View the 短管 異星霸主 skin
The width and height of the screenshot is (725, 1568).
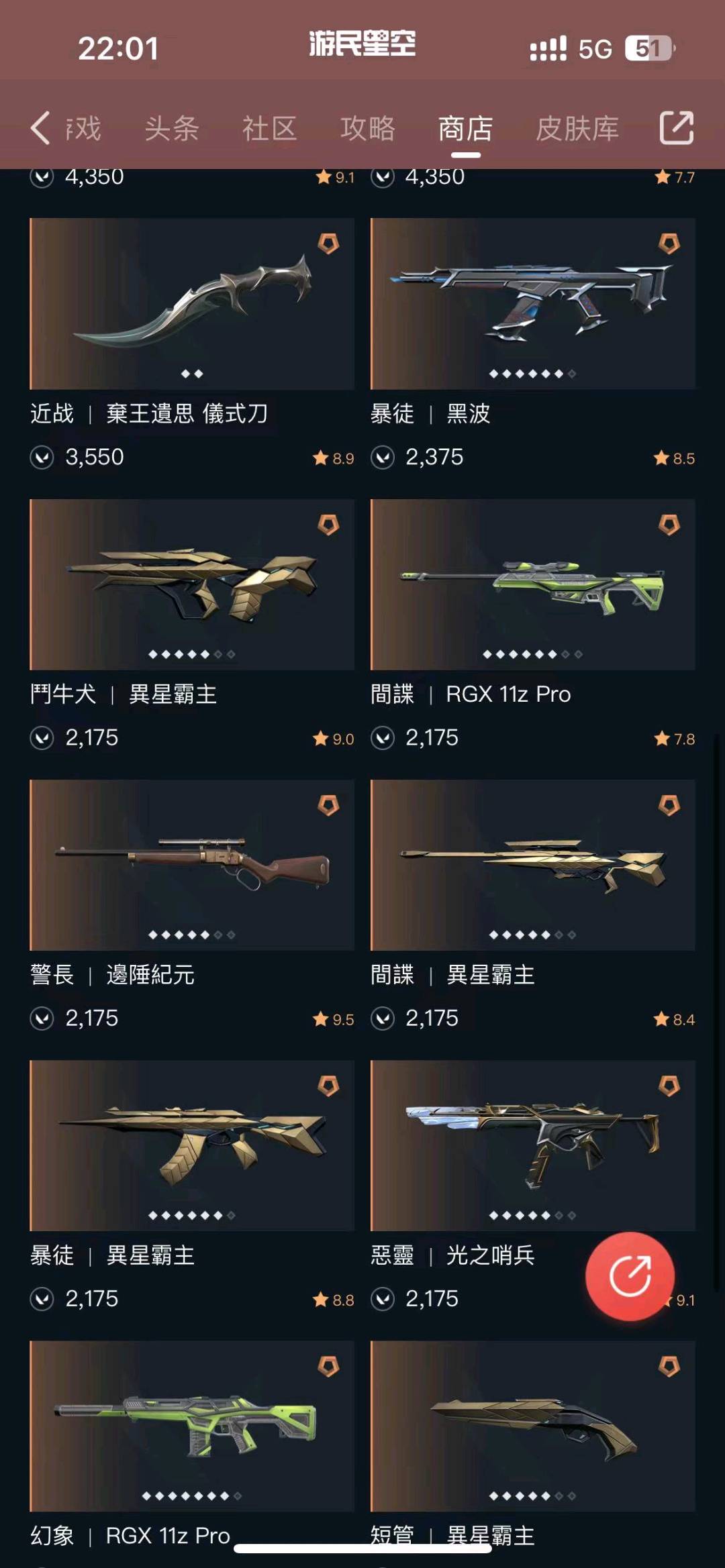coord(533,1449)
